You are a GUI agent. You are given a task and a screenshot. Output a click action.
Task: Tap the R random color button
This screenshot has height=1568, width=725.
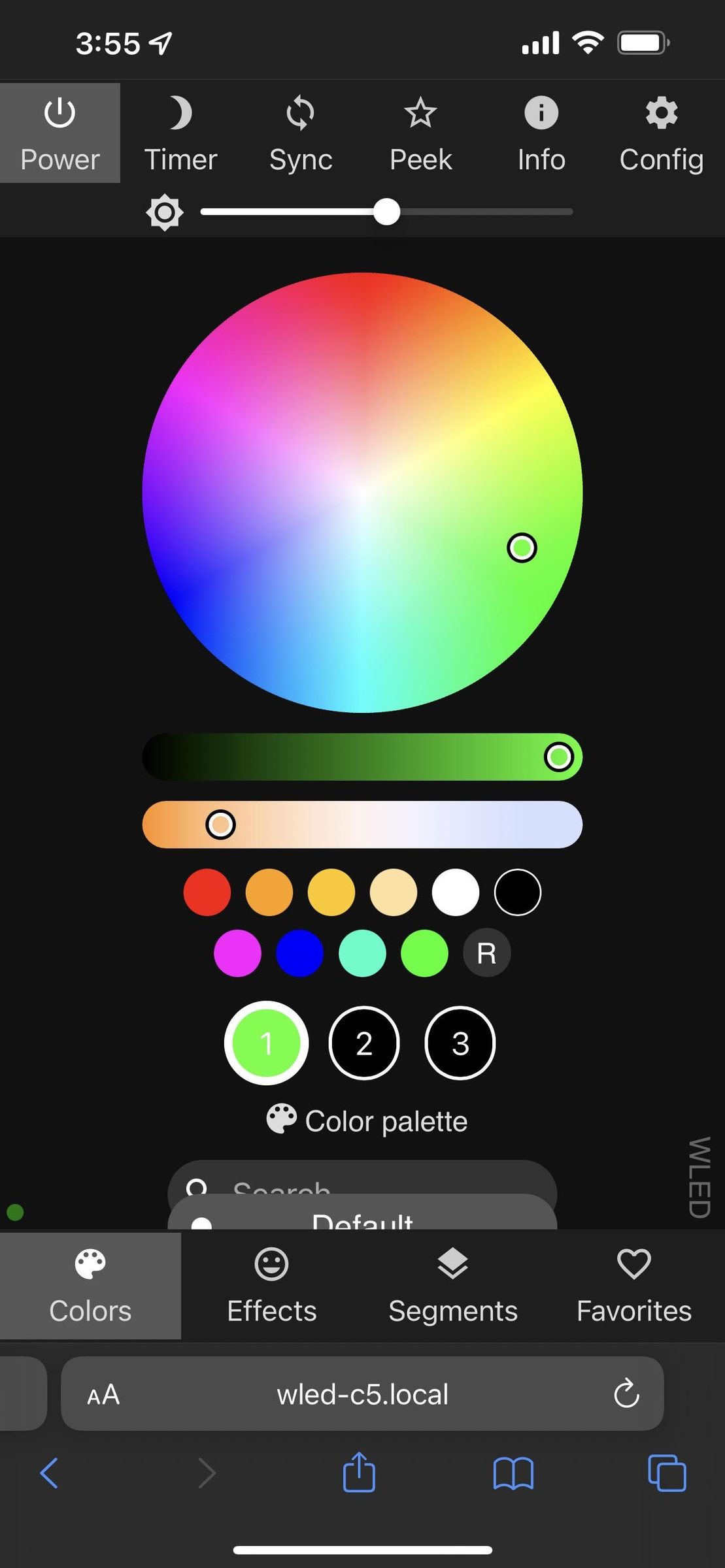point(486,953)
